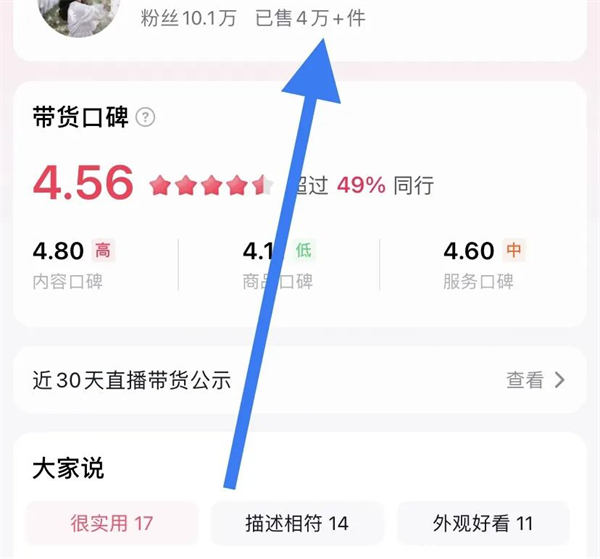
Task: Select the 描述相符 14 review chip
Action: [297, 523]
